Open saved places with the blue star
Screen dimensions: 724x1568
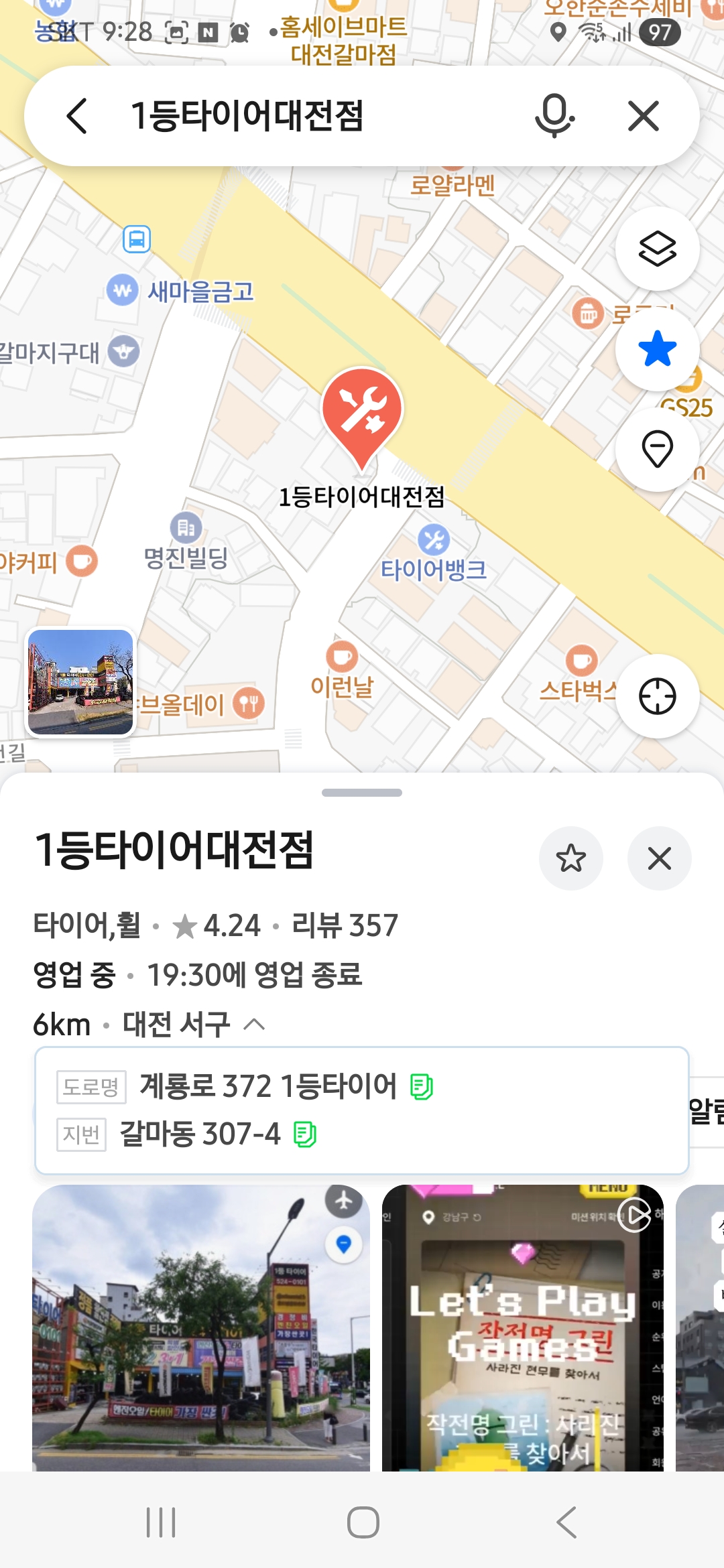tap(657, 349)
